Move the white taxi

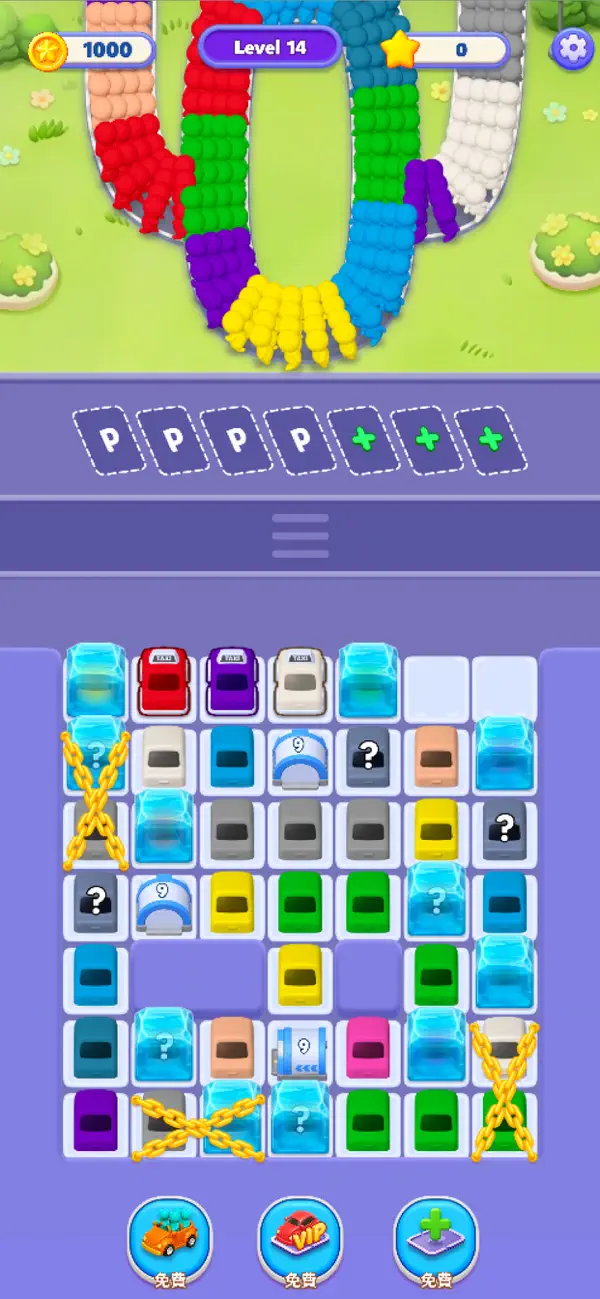(x=300, y=682)
